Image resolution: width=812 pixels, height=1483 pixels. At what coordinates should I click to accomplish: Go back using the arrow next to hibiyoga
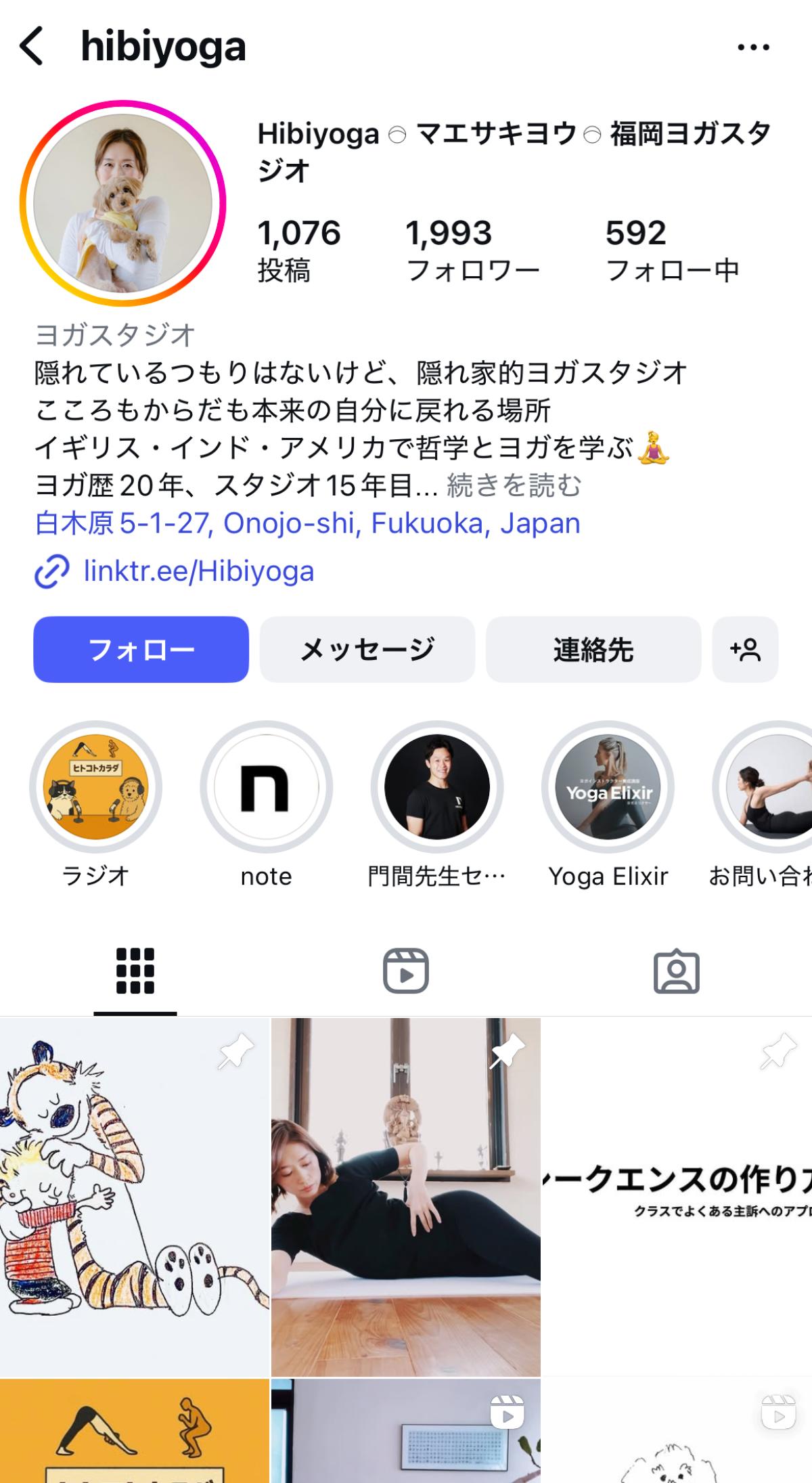32,47
